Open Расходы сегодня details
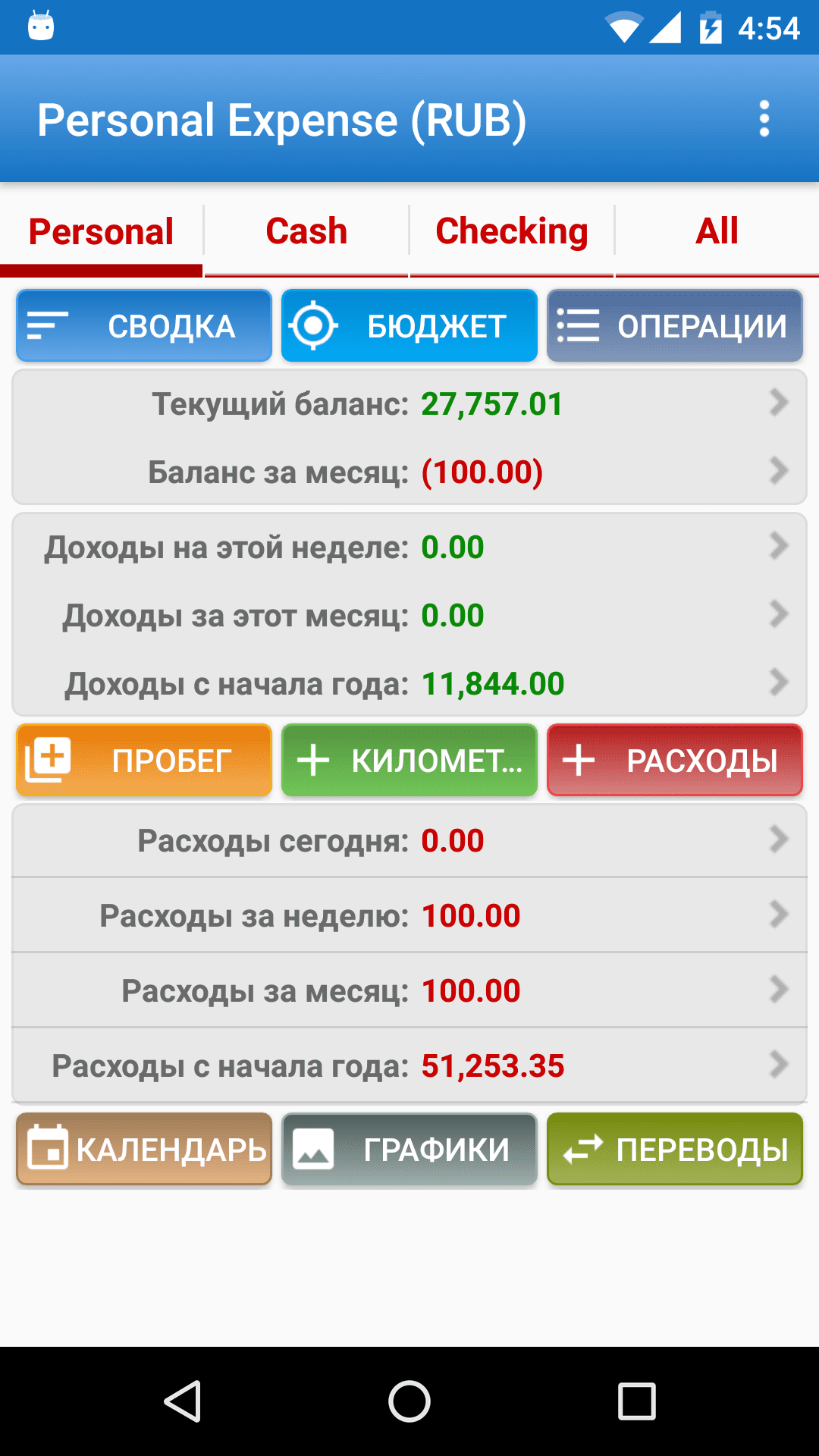The image size is (819, 1456). pyautogui.click(x=409, y=840)
